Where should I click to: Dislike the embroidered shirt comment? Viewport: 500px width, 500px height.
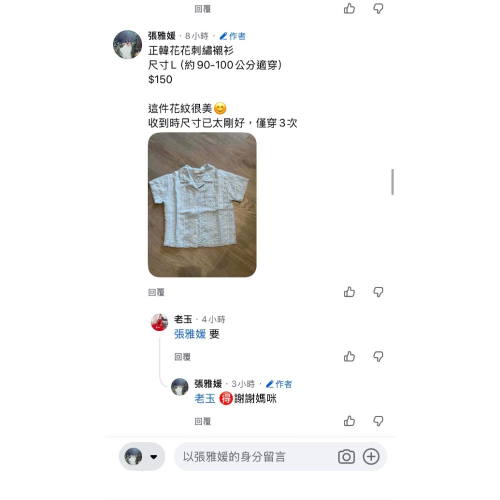coord(378,292)
